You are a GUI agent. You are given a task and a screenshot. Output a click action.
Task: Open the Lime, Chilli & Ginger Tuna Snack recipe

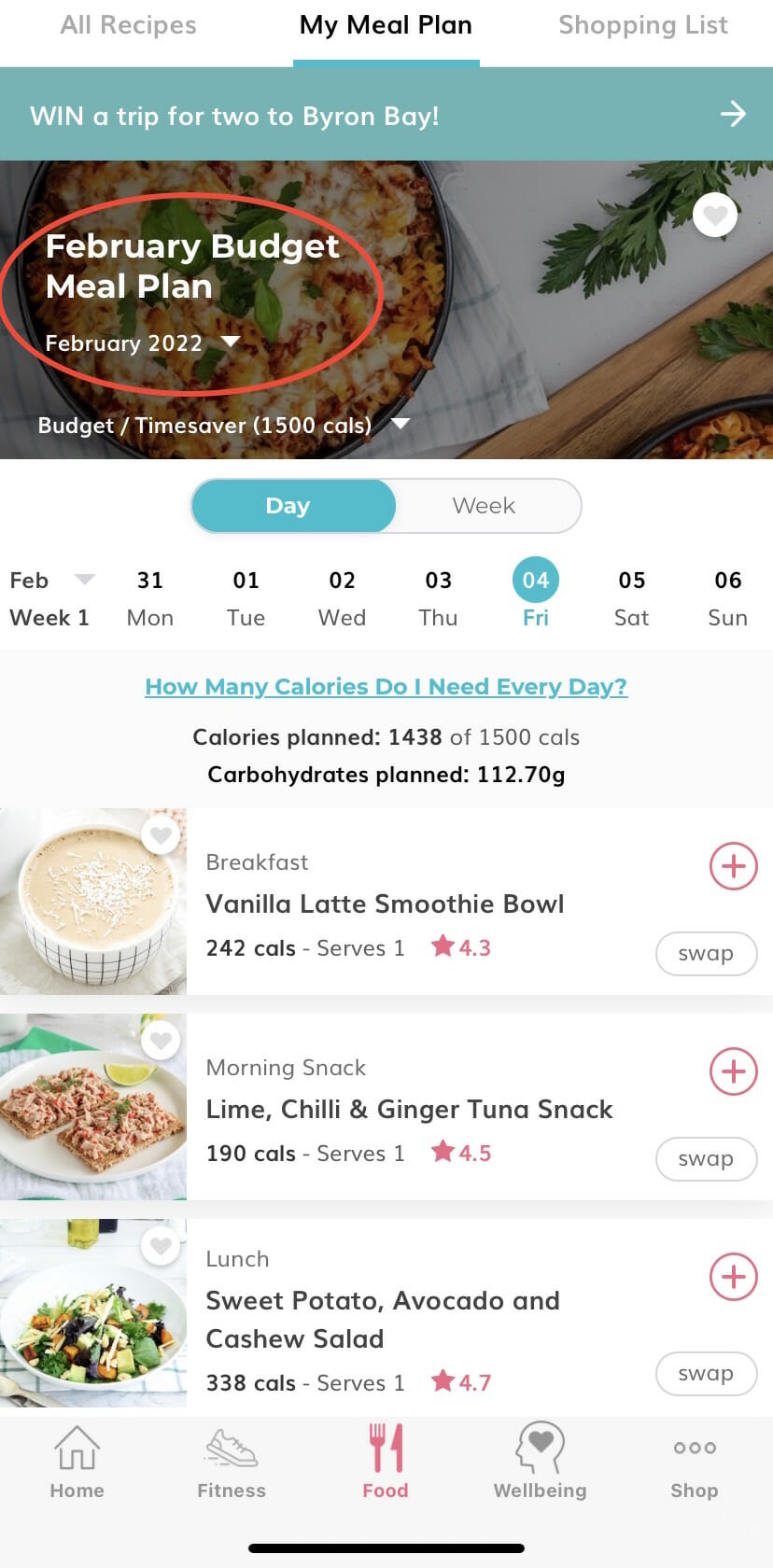(409, 1110)
